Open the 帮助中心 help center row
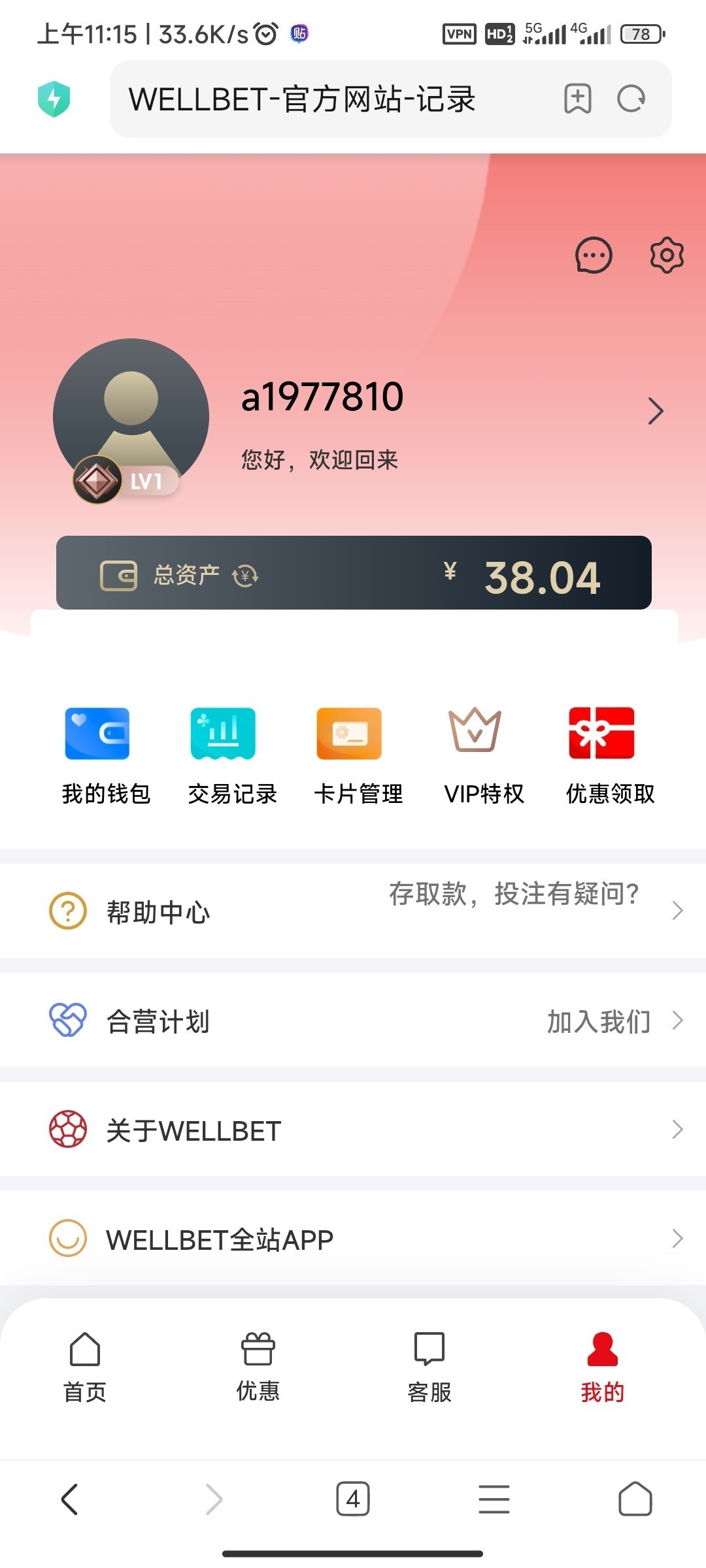The width and height of the screenshot is (706, 1568). pyautogui.click(x=353, y=911)
